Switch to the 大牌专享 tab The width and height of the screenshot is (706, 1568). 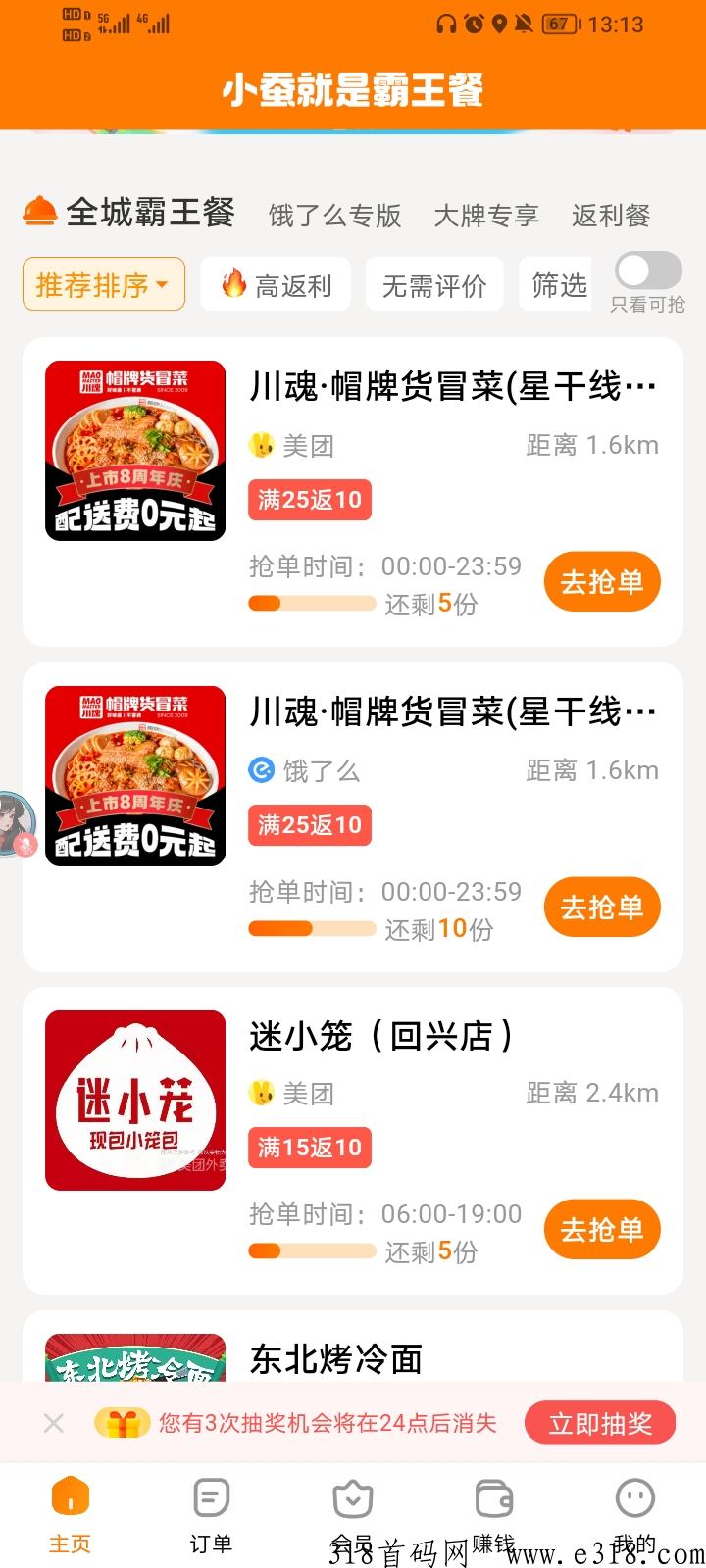486,216
